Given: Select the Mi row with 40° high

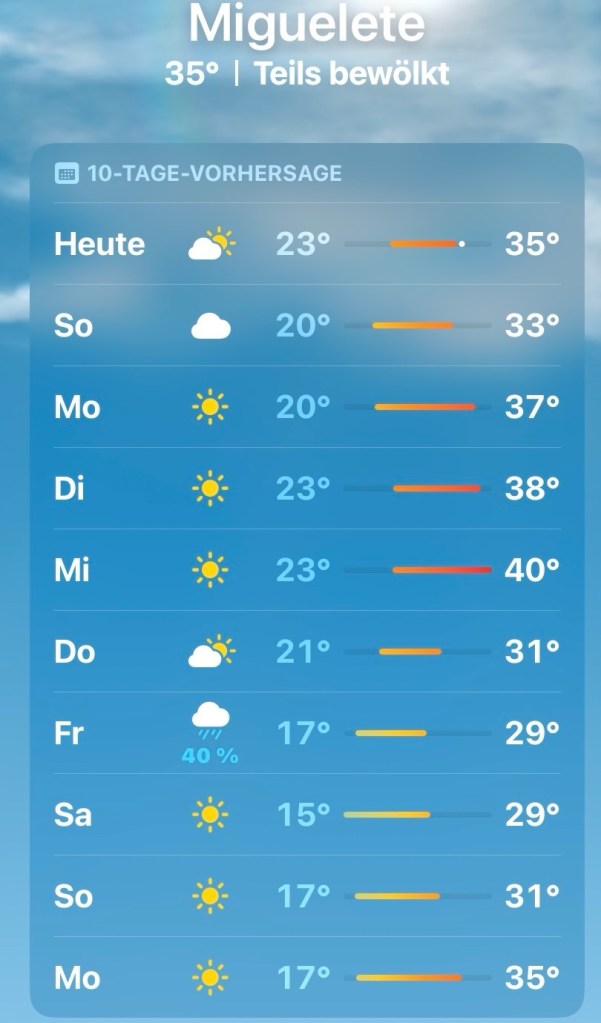Looking at the screenshot, I should (306, 570).
